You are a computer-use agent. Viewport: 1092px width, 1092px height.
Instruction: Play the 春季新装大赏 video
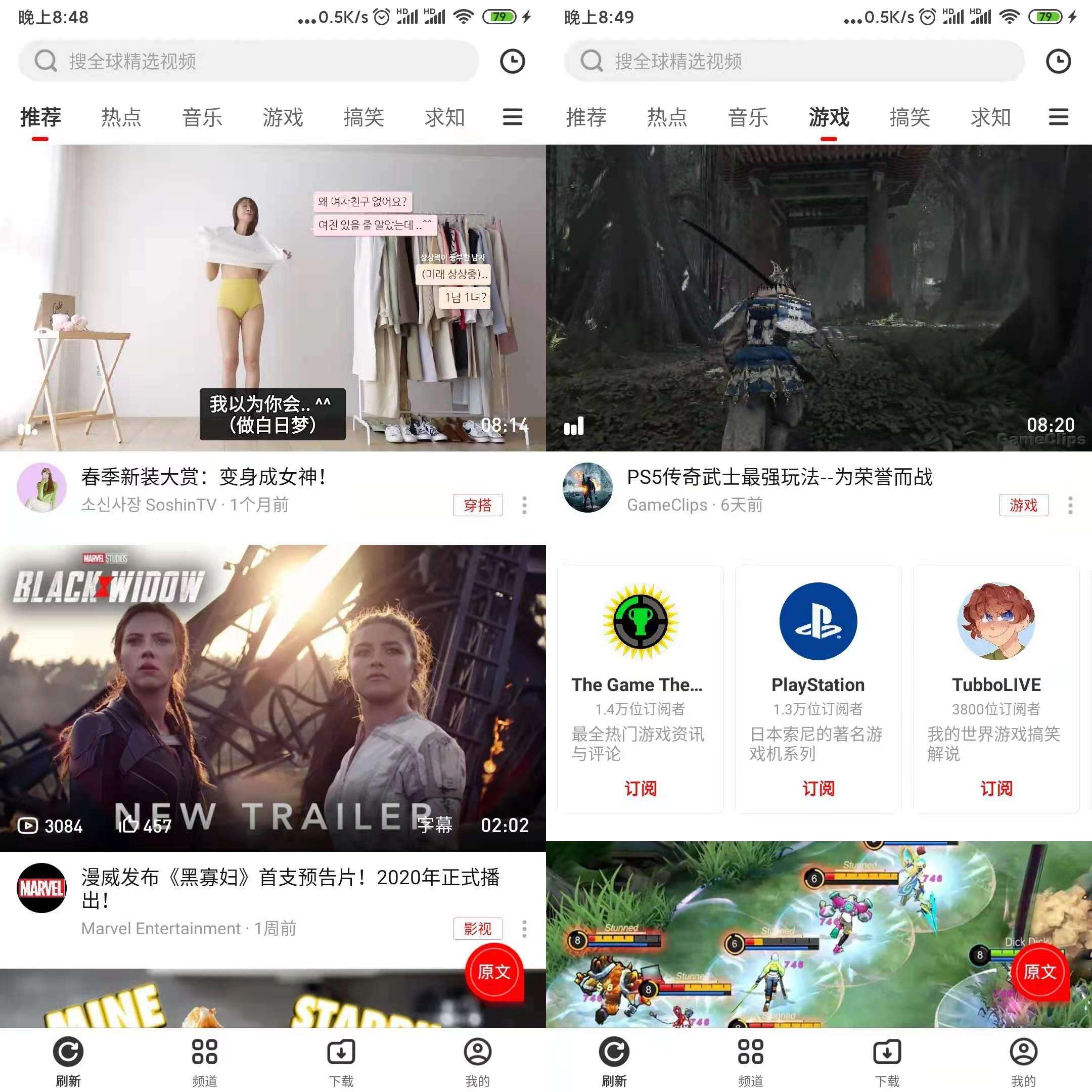pyautogui.click(x=272, y=297)
